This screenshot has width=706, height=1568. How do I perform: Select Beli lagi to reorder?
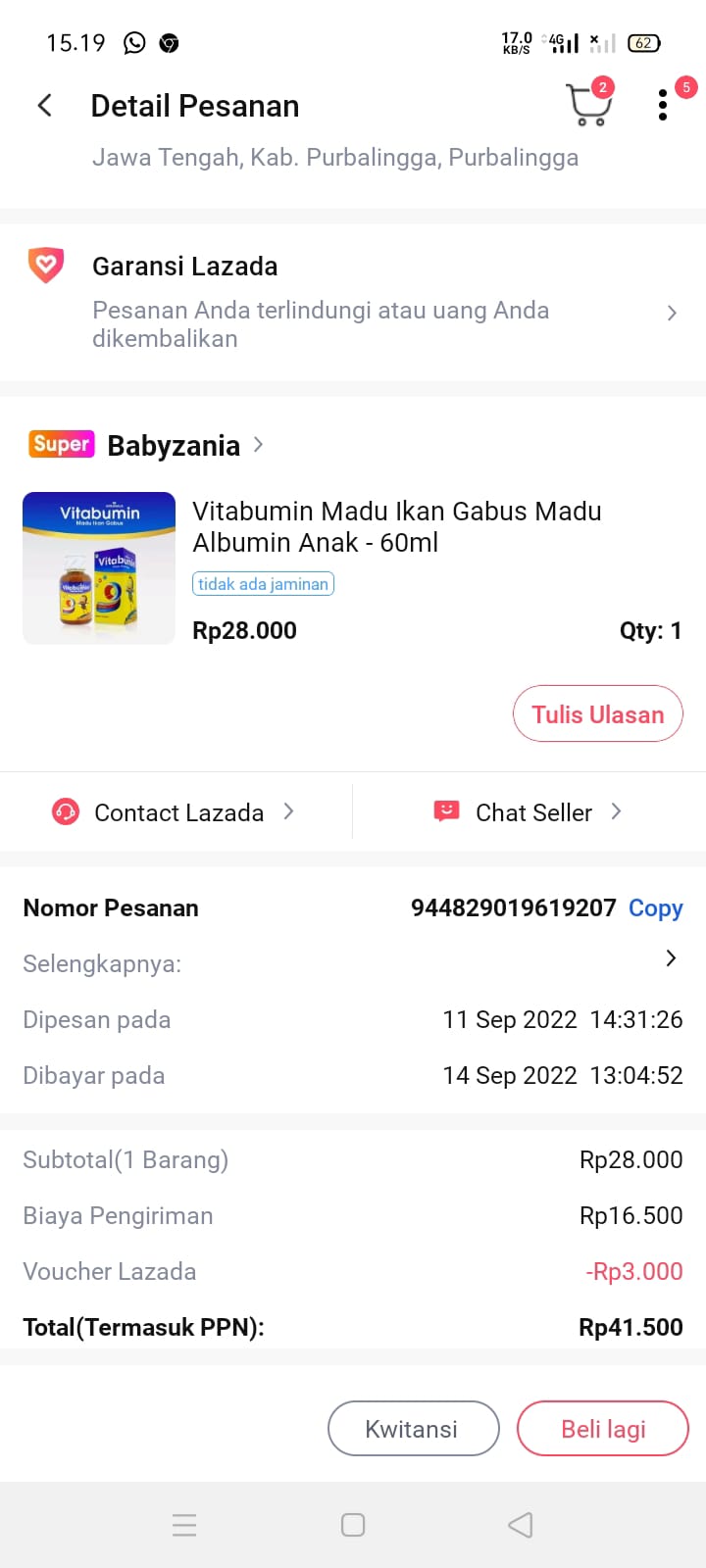(602, 1429)
